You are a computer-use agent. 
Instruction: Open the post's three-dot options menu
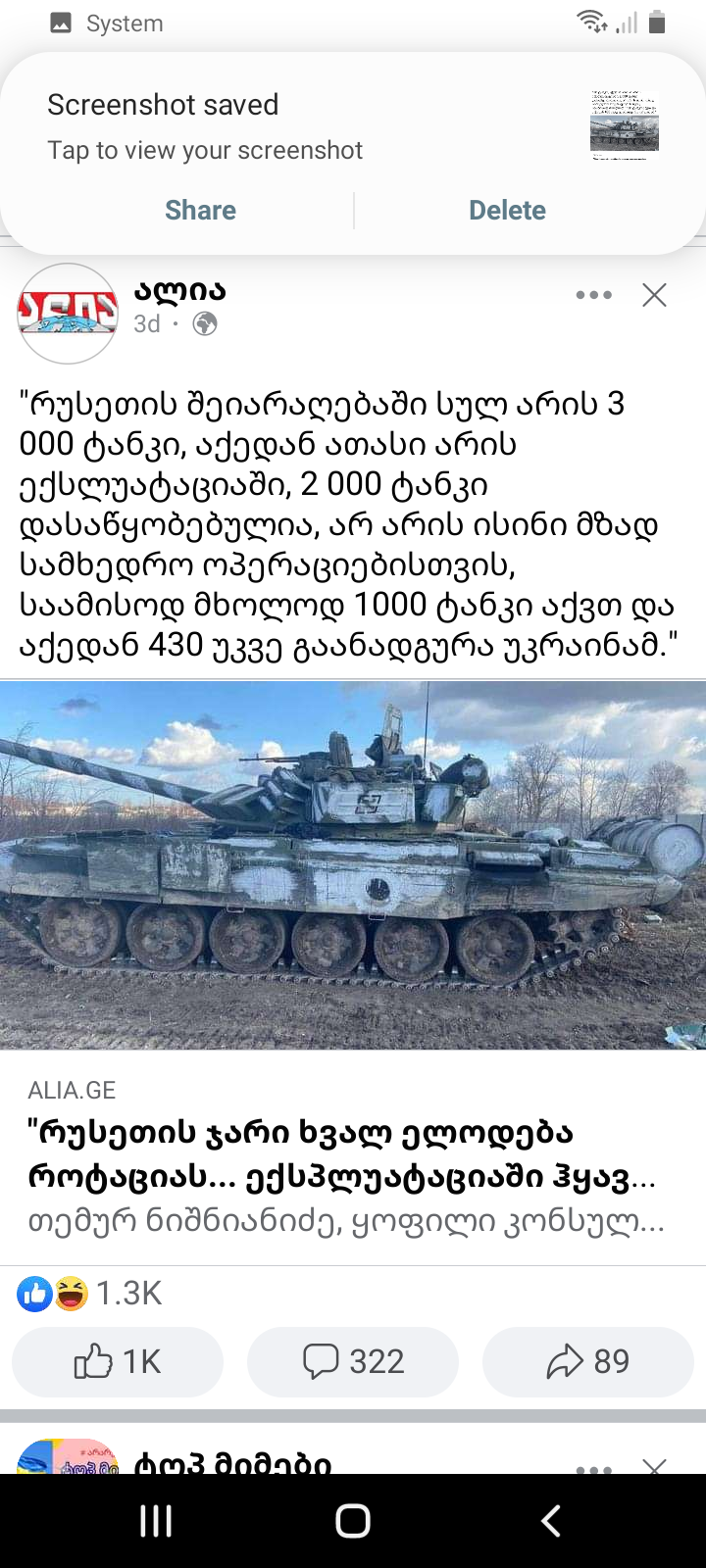(x=593, y=295)
